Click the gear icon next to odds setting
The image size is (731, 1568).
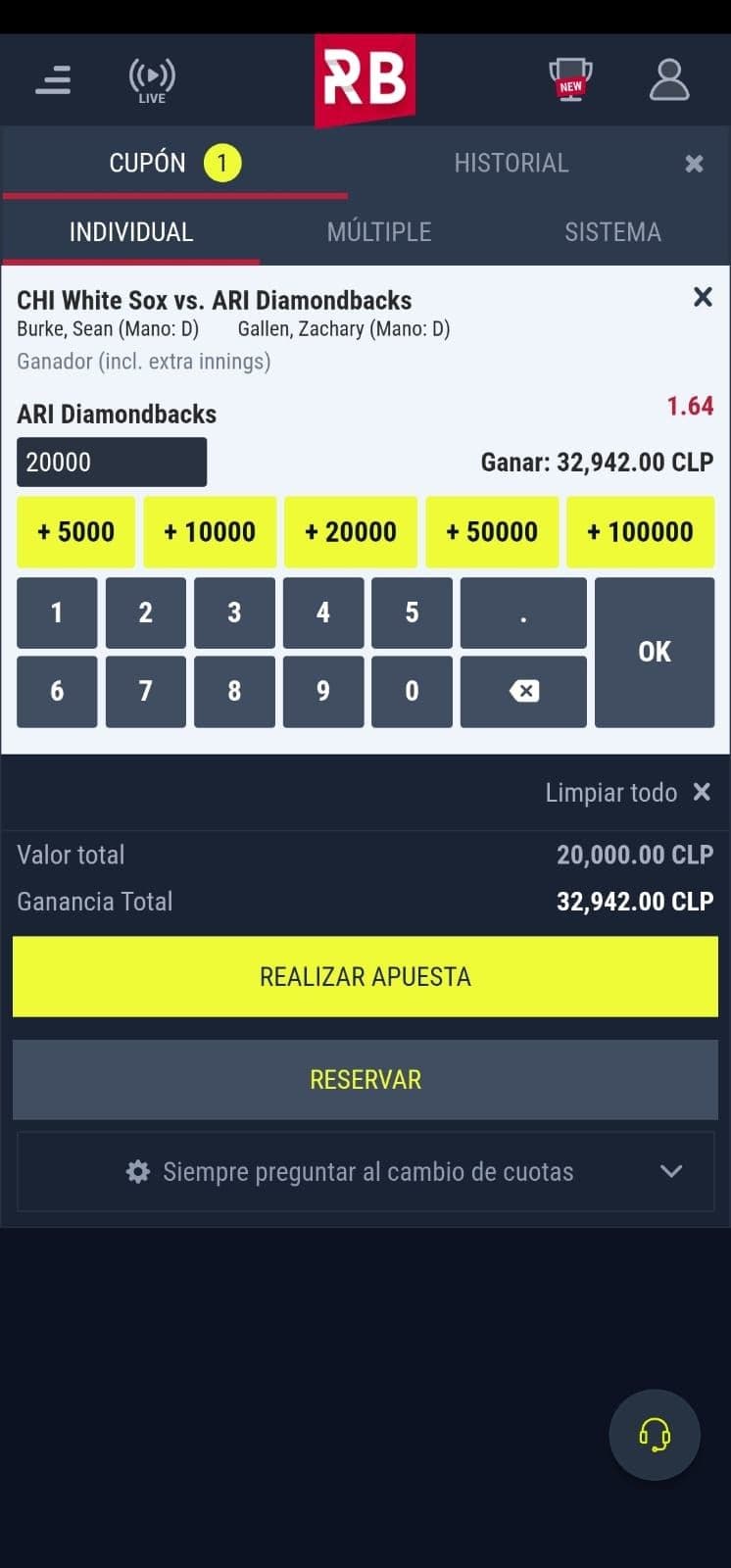click(138, 1171)
